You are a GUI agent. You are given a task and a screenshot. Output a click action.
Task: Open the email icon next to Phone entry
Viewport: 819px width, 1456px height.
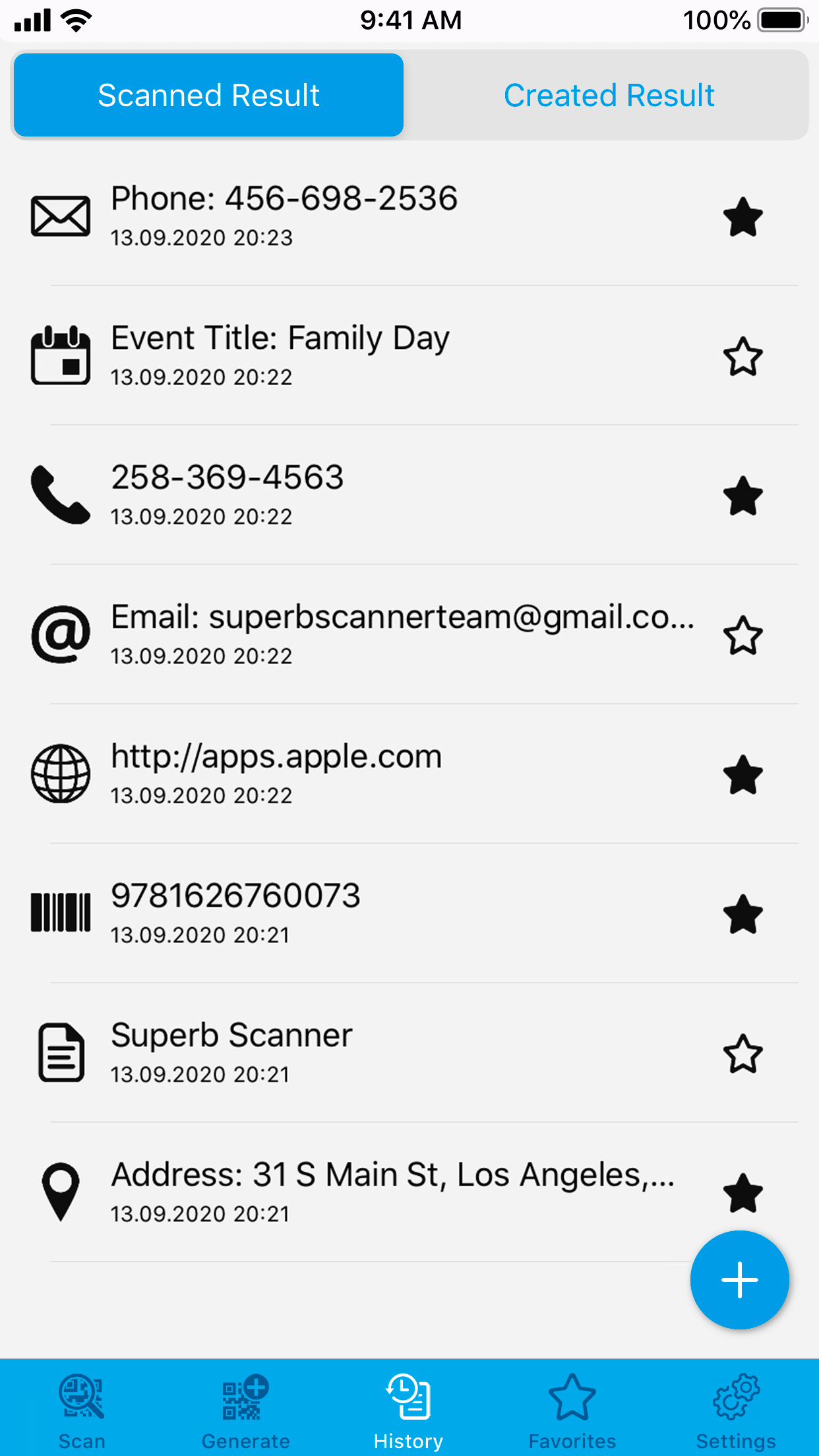click(x=60, y=215)
